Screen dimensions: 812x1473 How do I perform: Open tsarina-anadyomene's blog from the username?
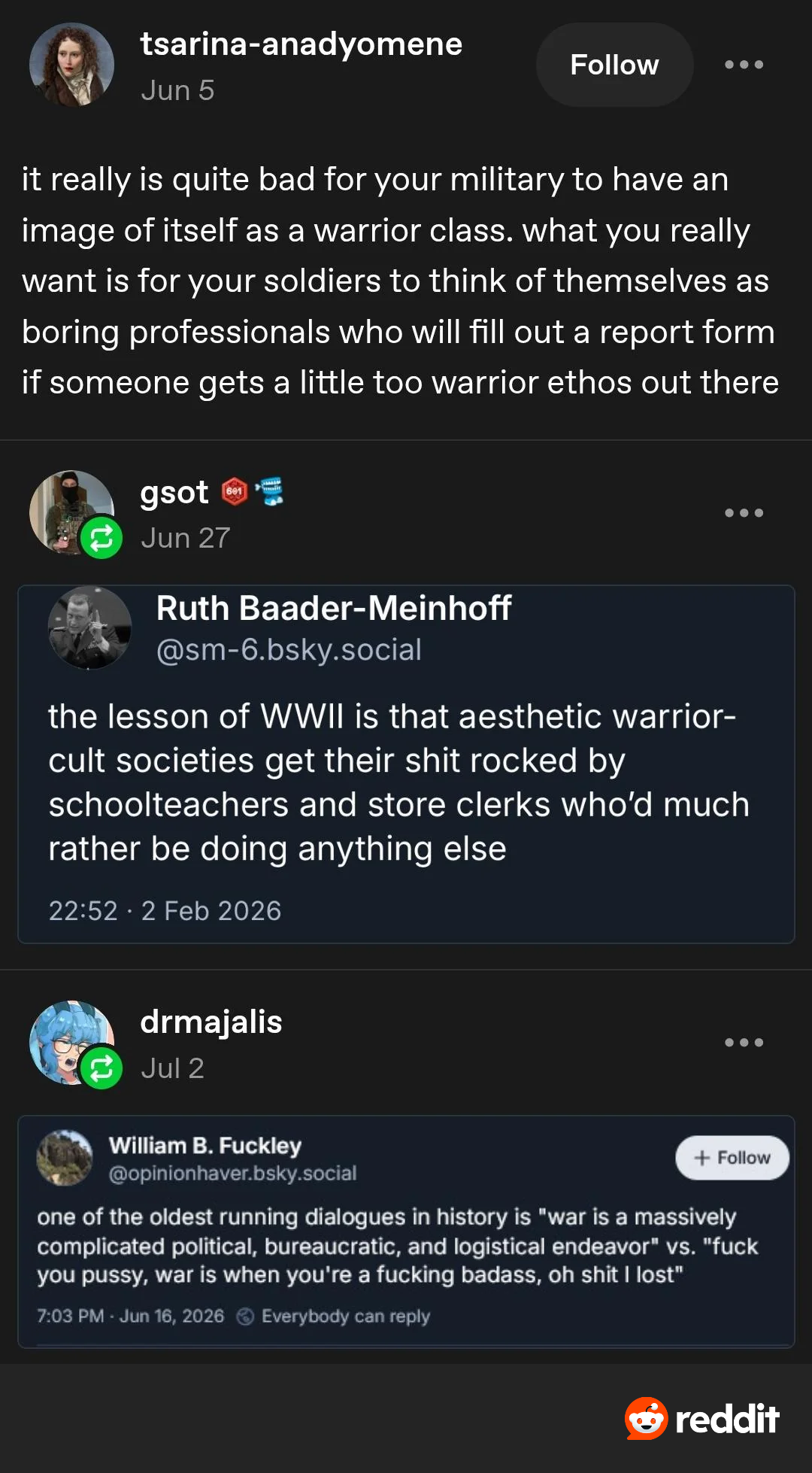[301, 44]
